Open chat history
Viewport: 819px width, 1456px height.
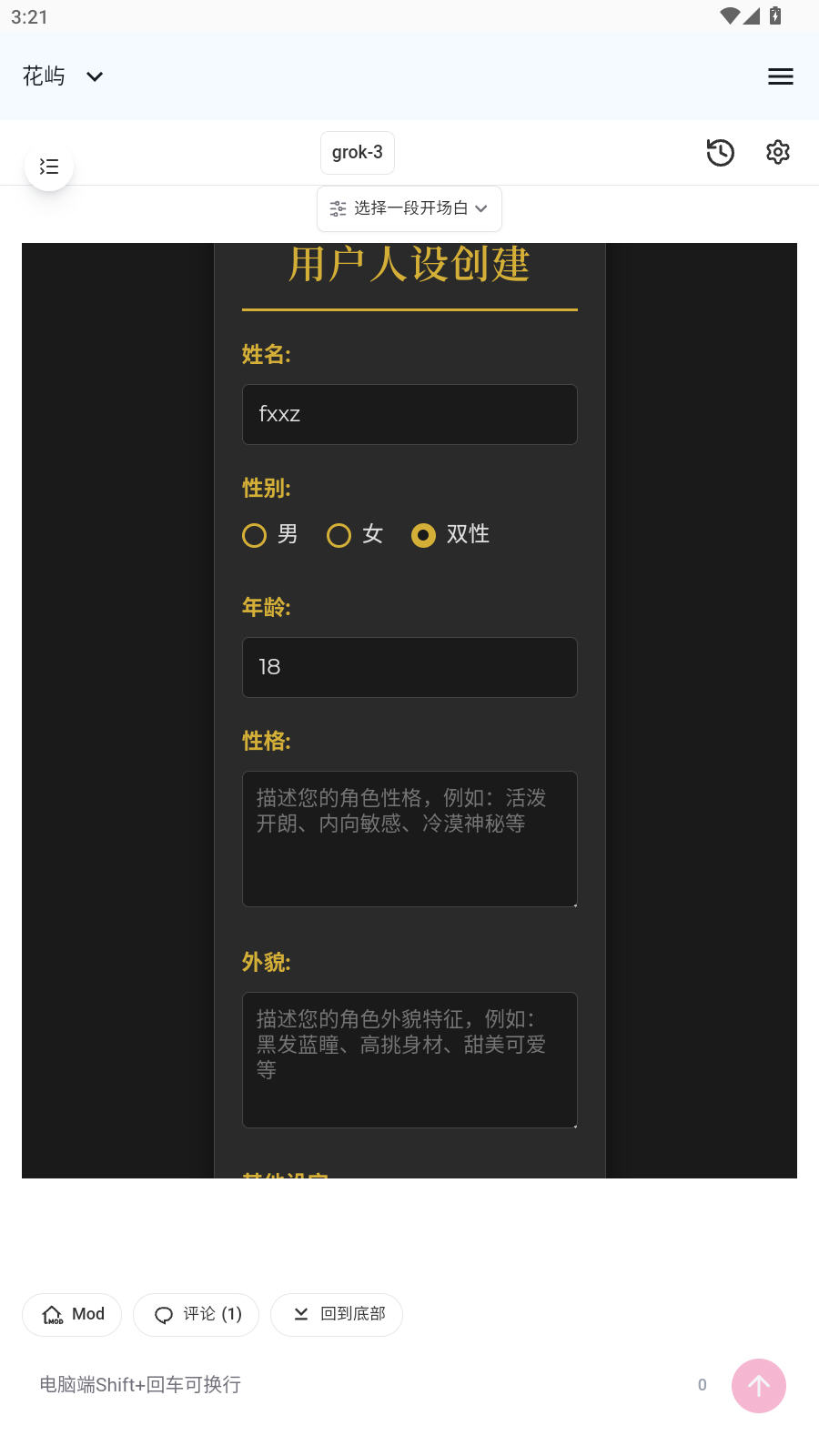[x=720, y=152]
